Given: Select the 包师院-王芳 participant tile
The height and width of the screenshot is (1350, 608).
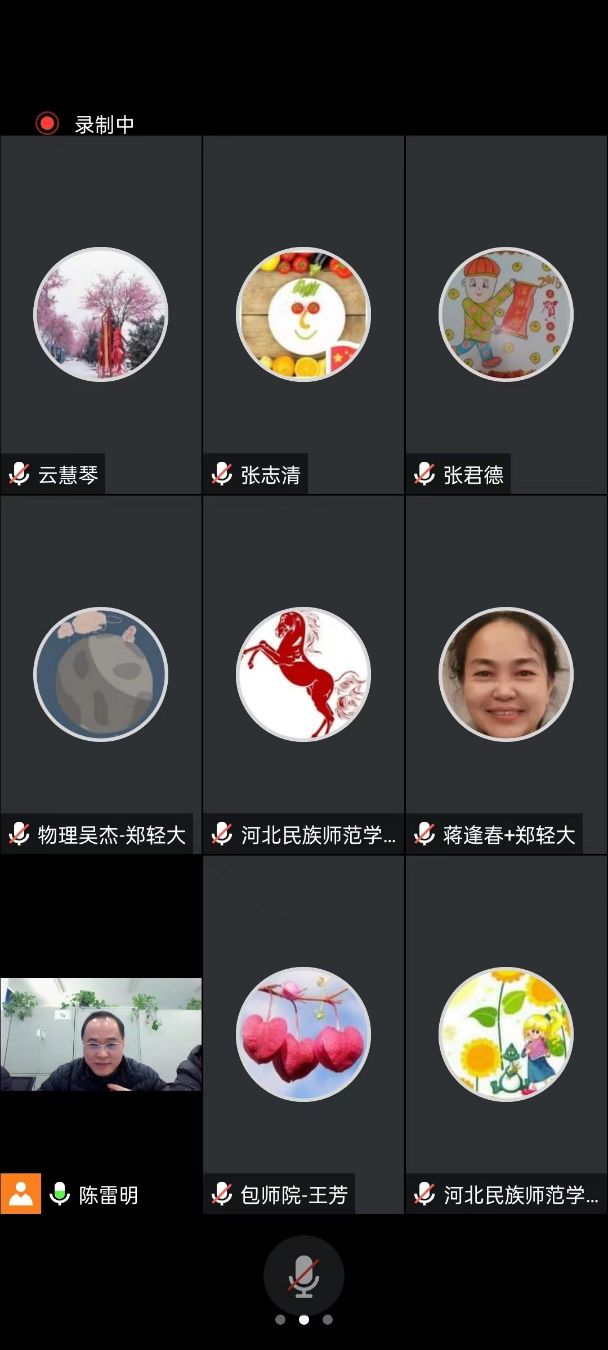Looking at the screenshot, I should coord(303,1034).
